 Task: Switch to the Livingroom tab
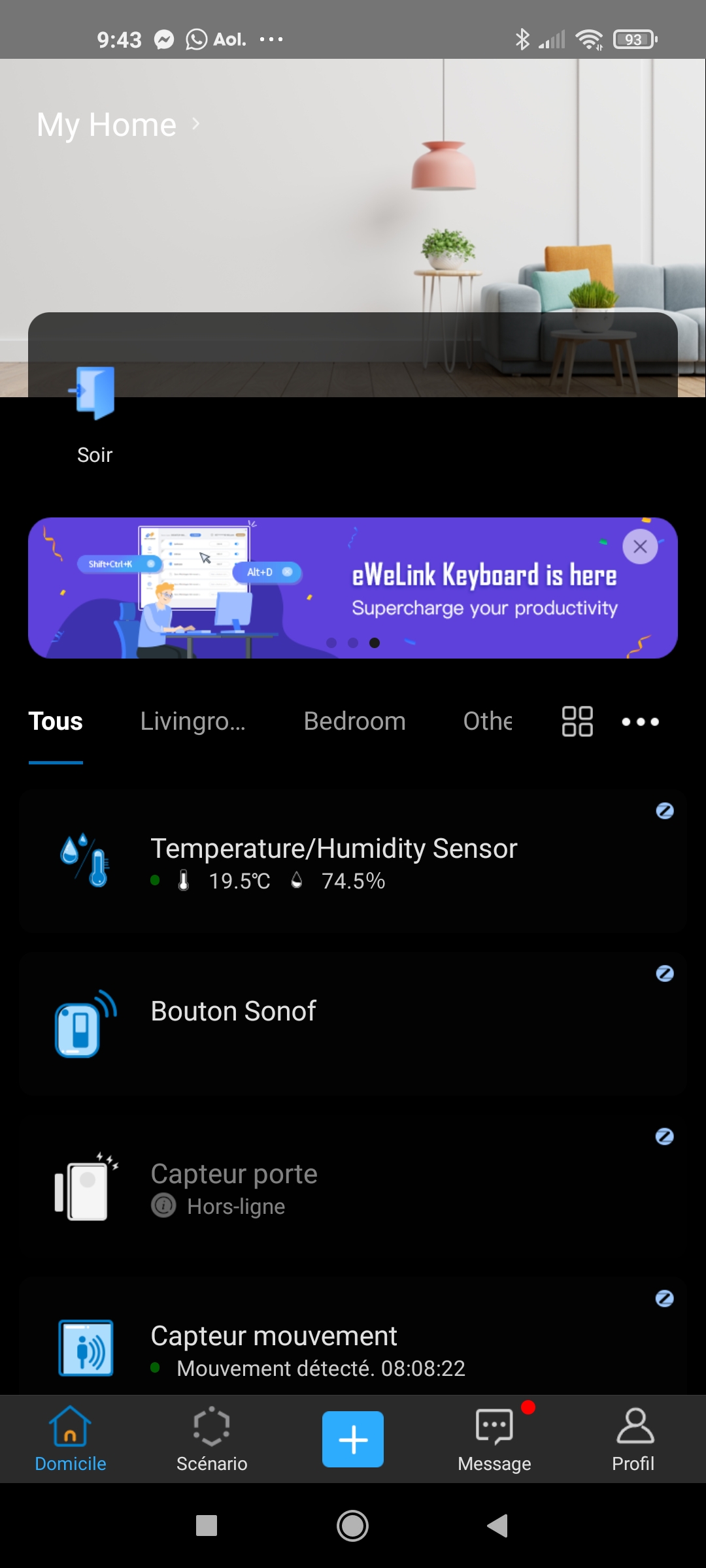(193, 721)
